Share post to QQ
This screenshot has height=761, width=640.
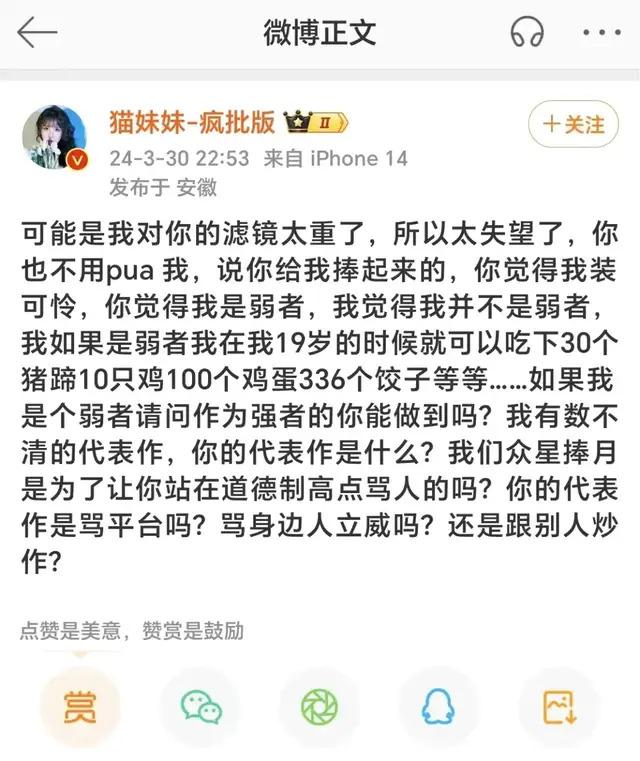(438, 706)
